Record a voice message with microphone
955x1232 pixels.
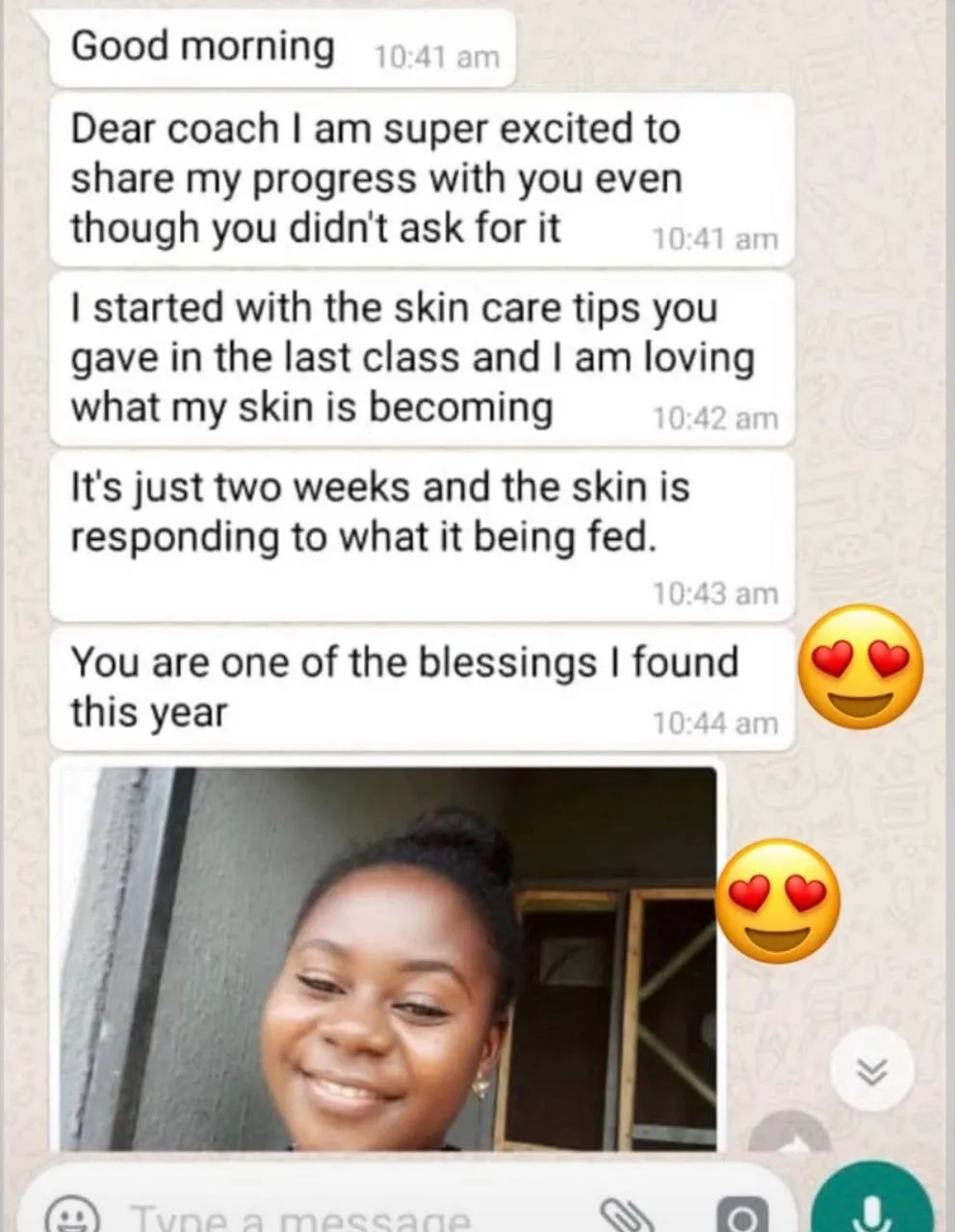point(873,1208)
